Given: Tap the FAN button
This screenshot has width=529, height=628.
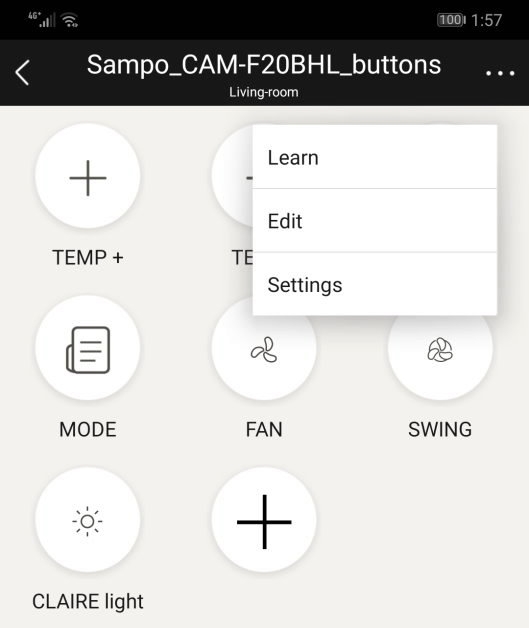Looking at the screenshot, I should click(264, 348).
